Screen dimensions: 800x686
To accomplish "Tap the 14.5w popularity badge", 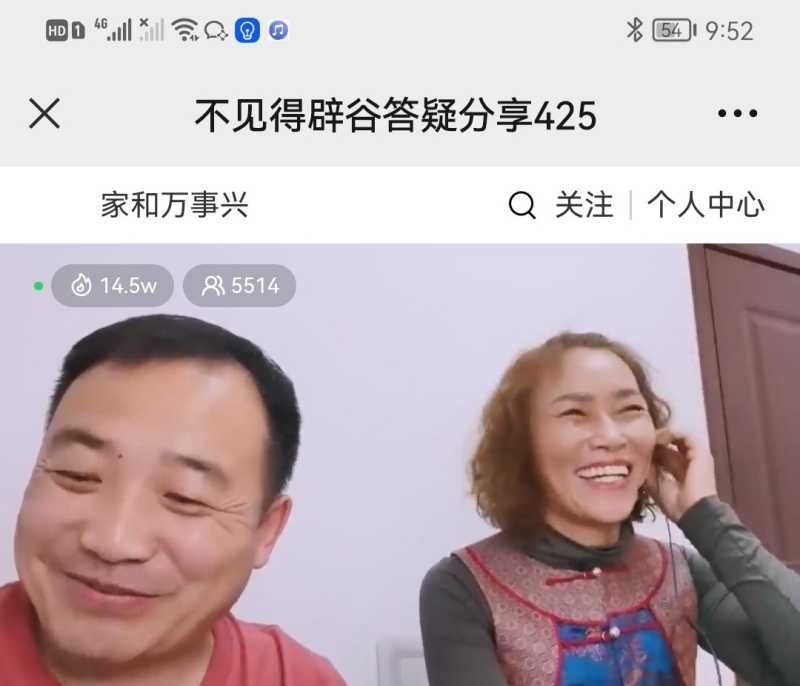I will (x=113, y=286).
